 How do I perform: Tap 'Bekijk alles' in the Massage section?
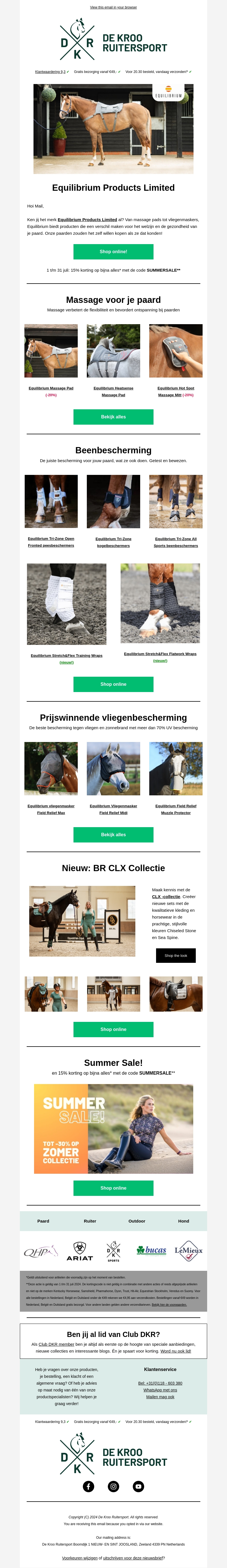[x=113, y=417]
